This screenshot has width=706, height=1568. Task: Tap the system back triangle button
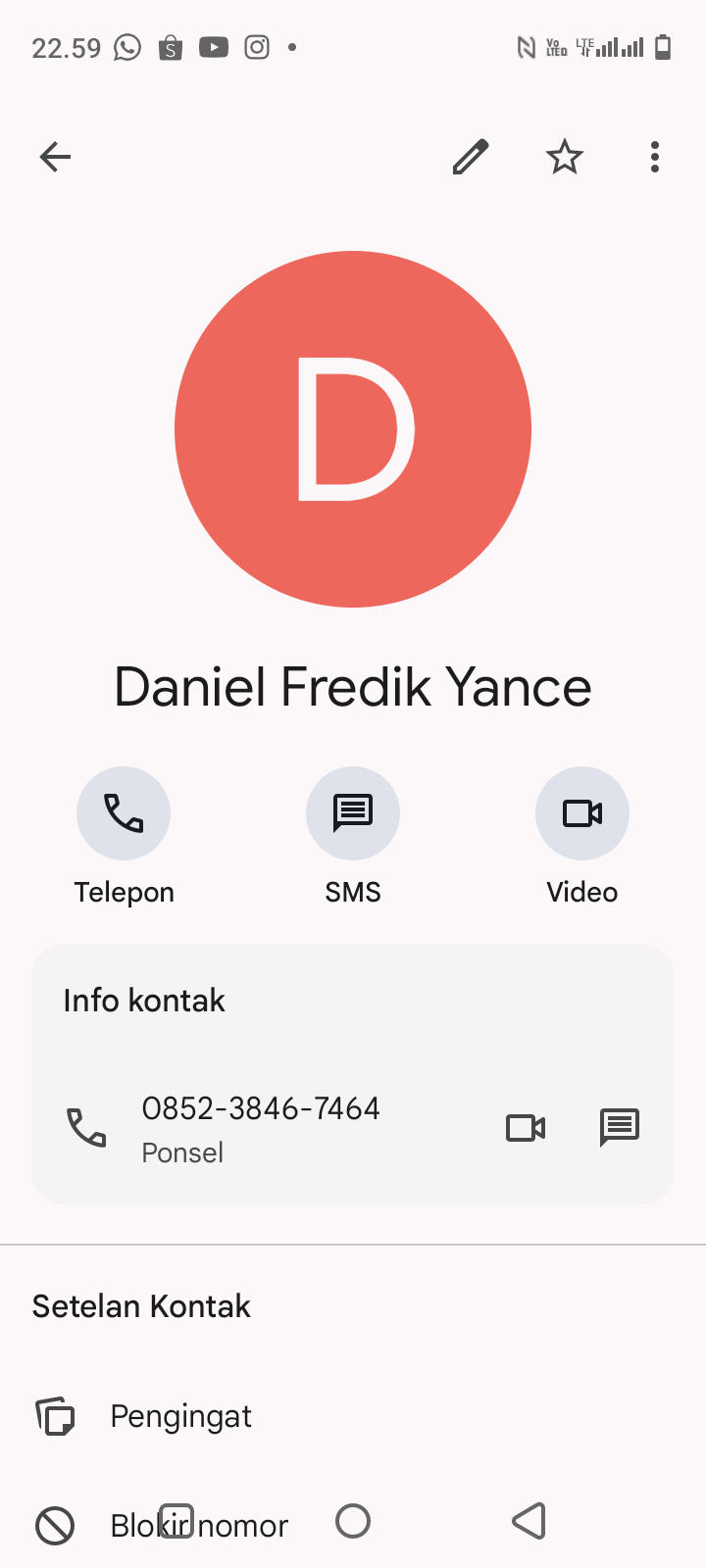pos(529,1521)
